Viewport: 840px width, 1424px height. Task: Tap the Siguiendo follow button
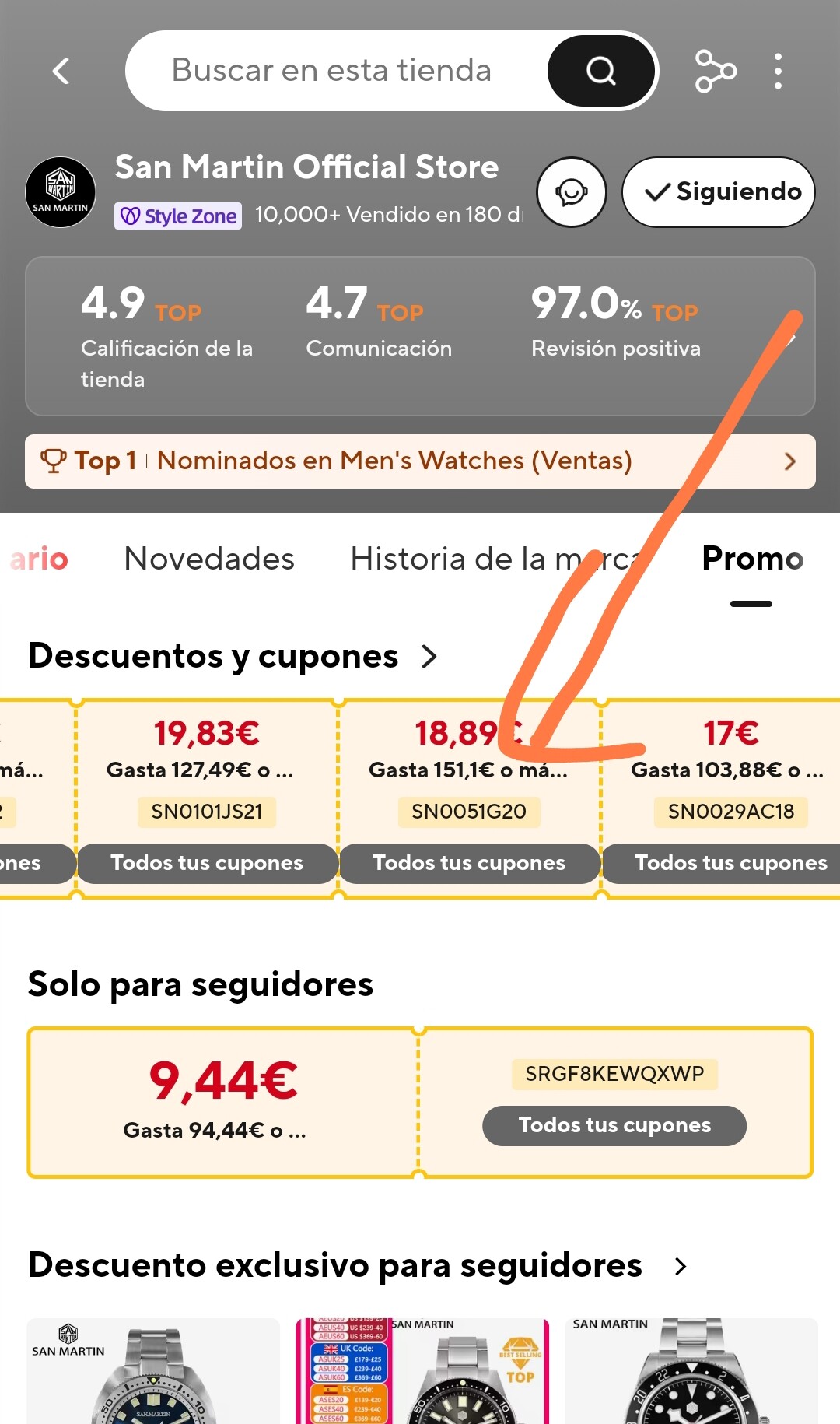(x=718, y=192)
